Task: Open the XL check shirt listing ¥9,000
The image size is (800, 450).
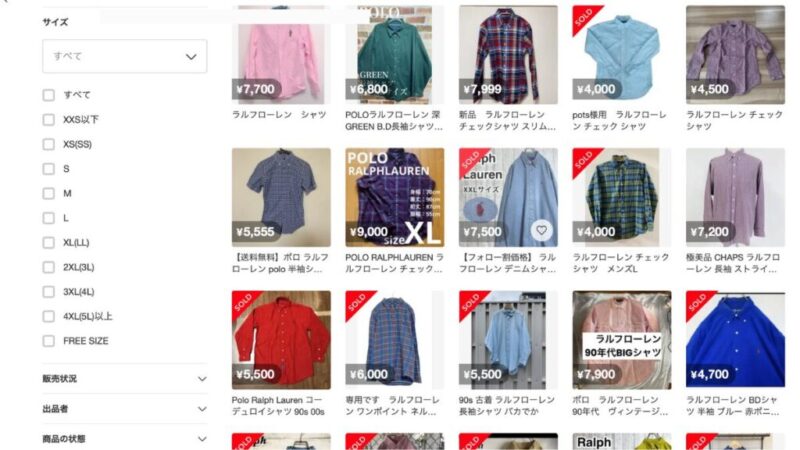Action: (394, 197)
